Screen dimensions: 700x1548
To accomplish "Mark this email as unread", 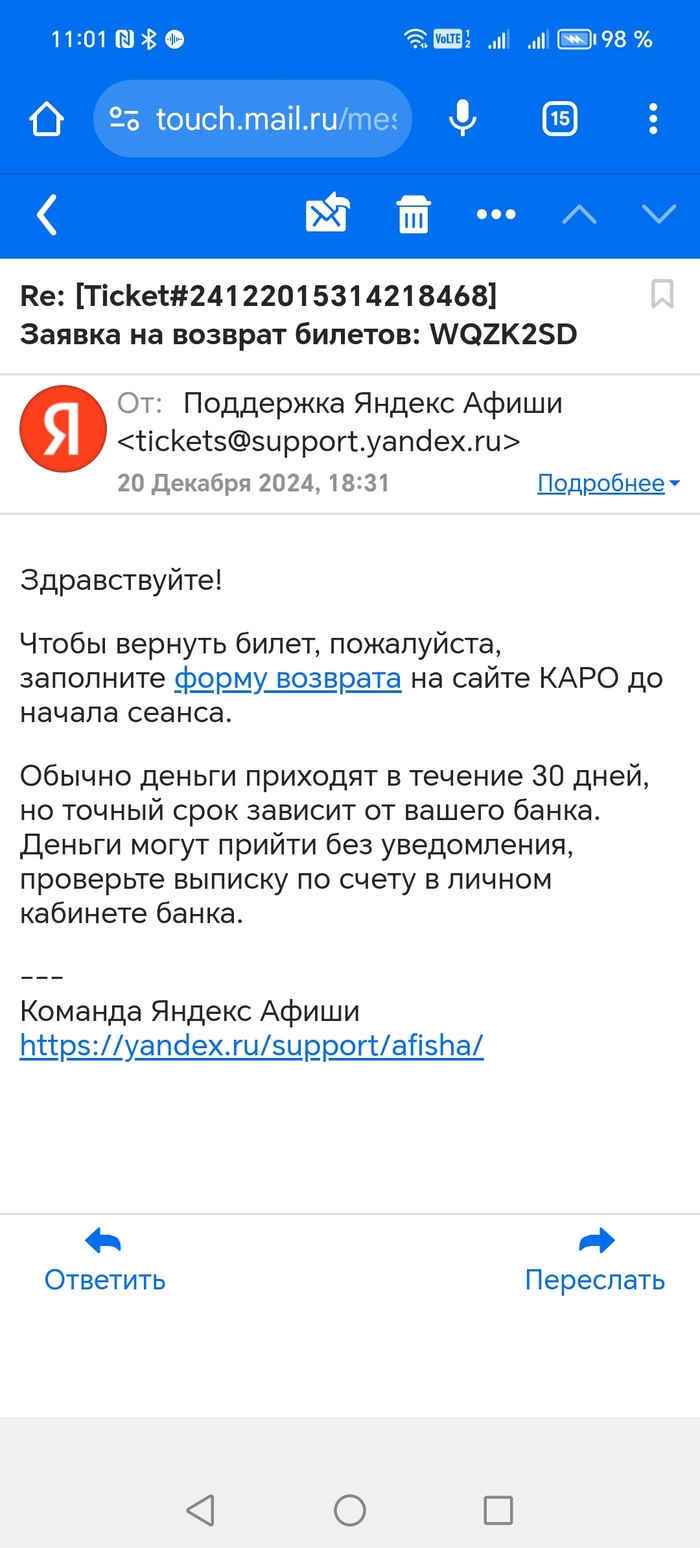I will pyautogui.click(x=327, y=214).
